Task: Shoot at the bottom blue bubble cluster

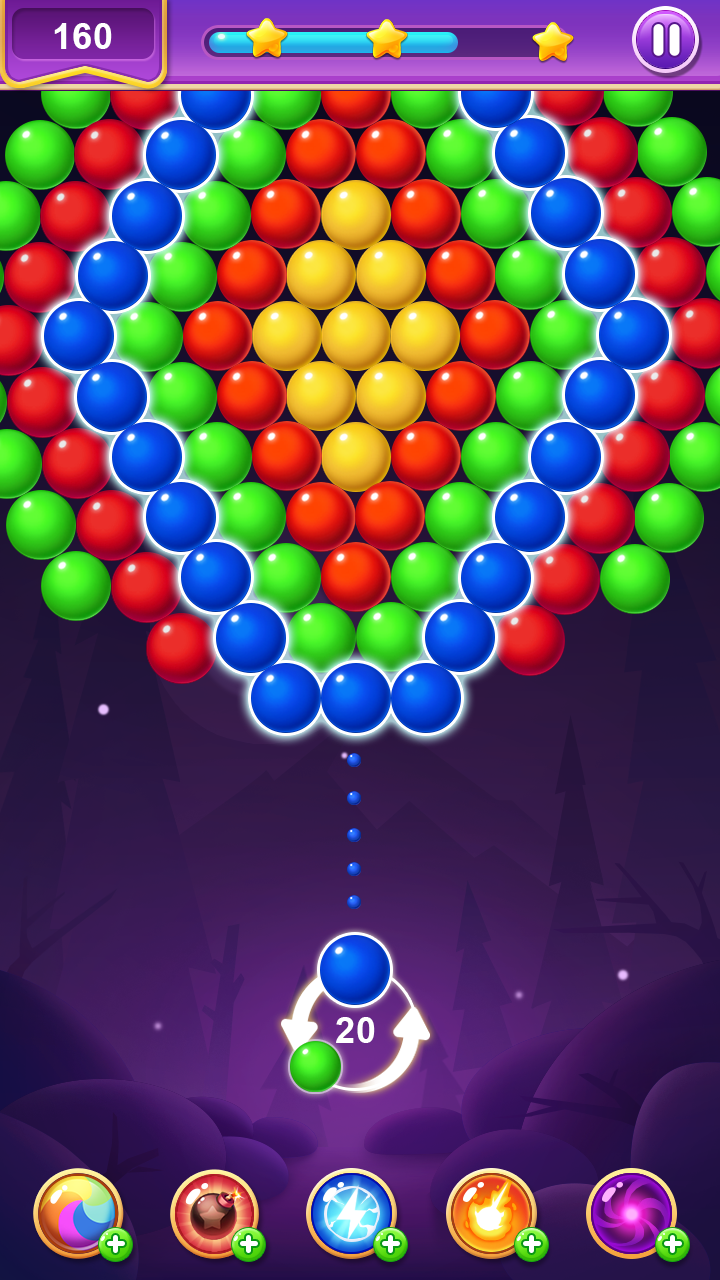Action: click(355, 697)
